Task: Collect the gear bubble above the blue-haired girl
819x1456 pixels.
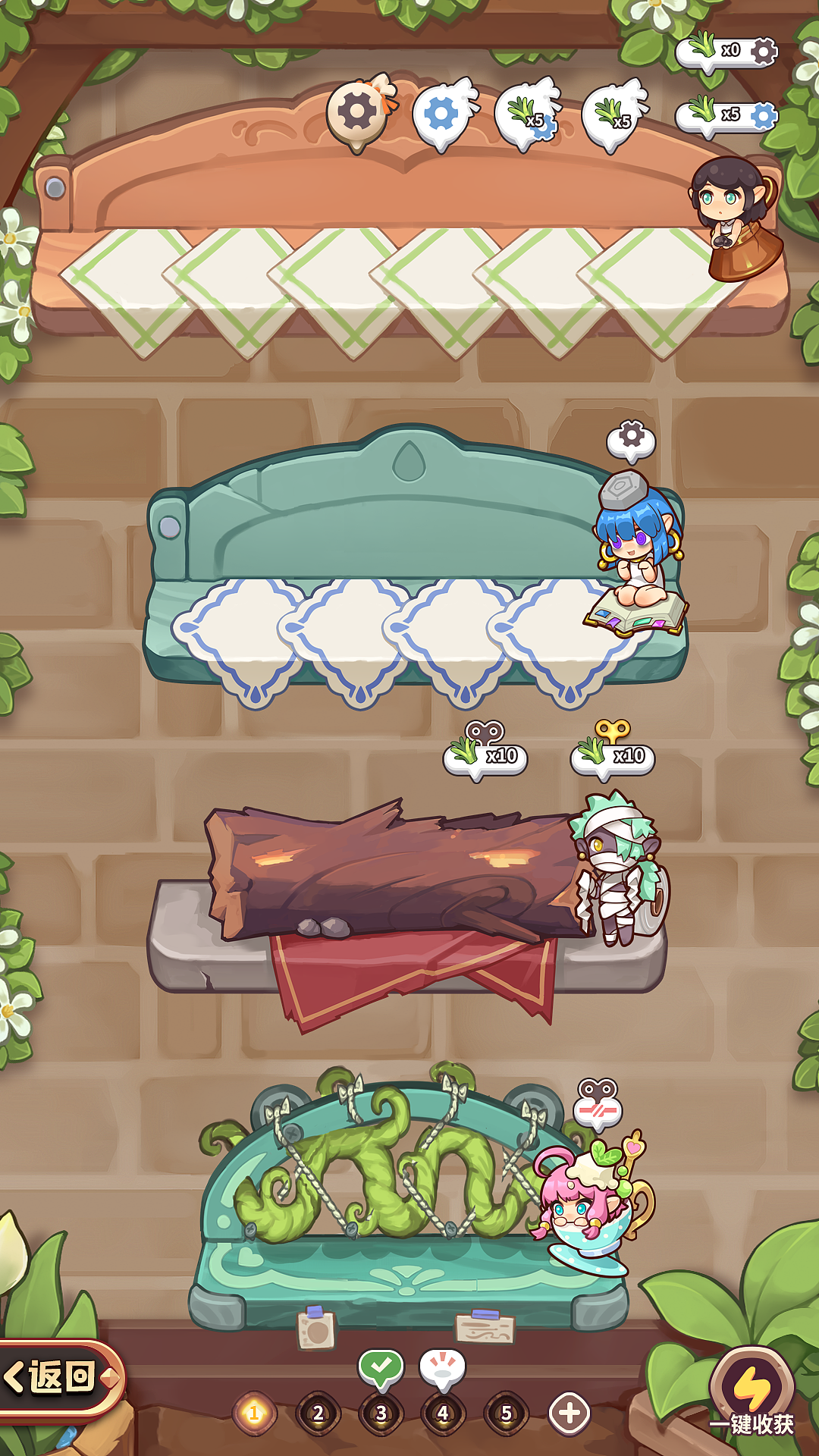Action: coord(631,438)
